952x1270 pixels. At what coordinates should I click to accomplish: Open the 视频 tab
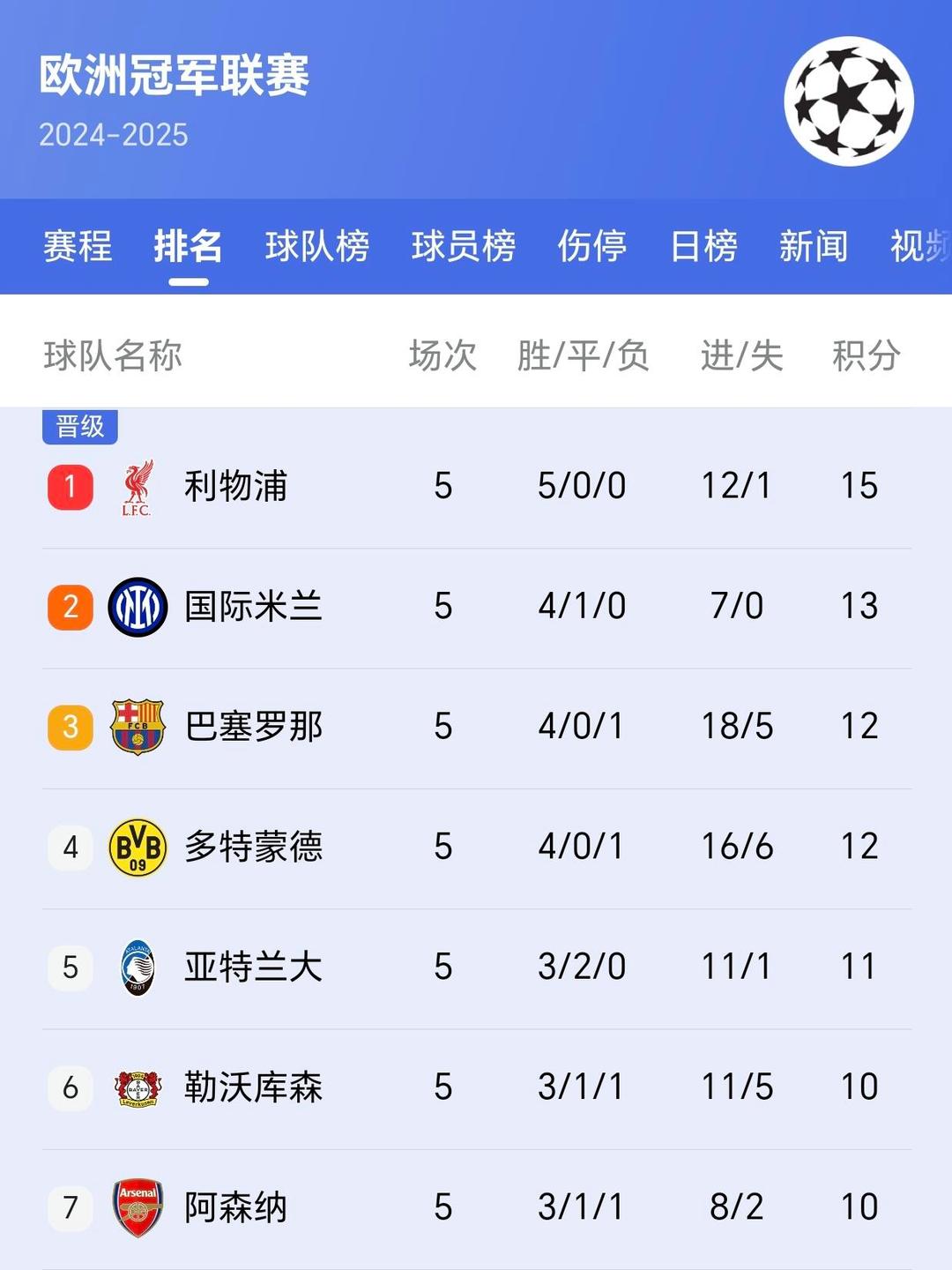coord(919,246)
